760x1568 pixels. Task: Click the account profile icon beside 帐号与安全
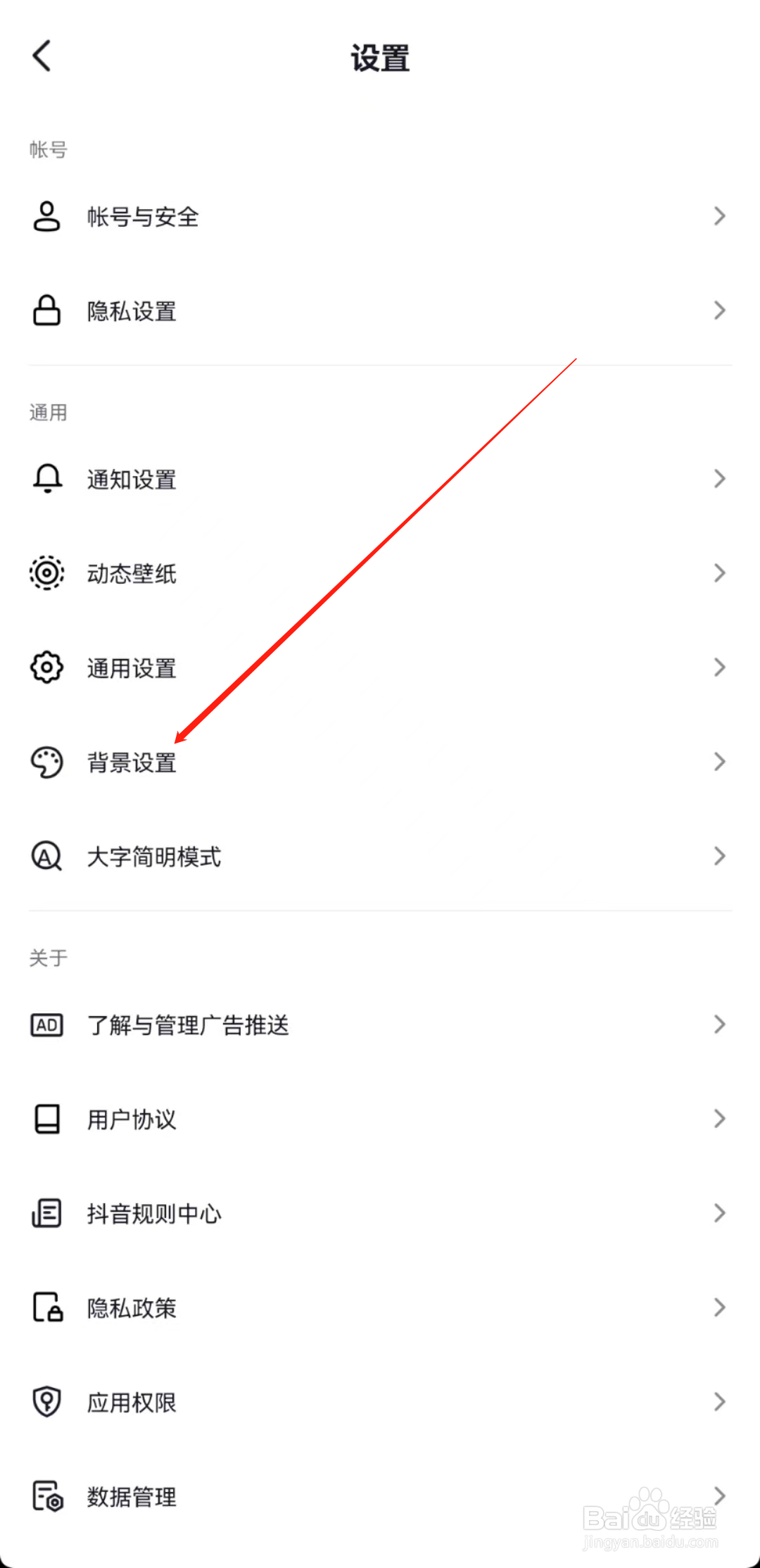point(46,217)
